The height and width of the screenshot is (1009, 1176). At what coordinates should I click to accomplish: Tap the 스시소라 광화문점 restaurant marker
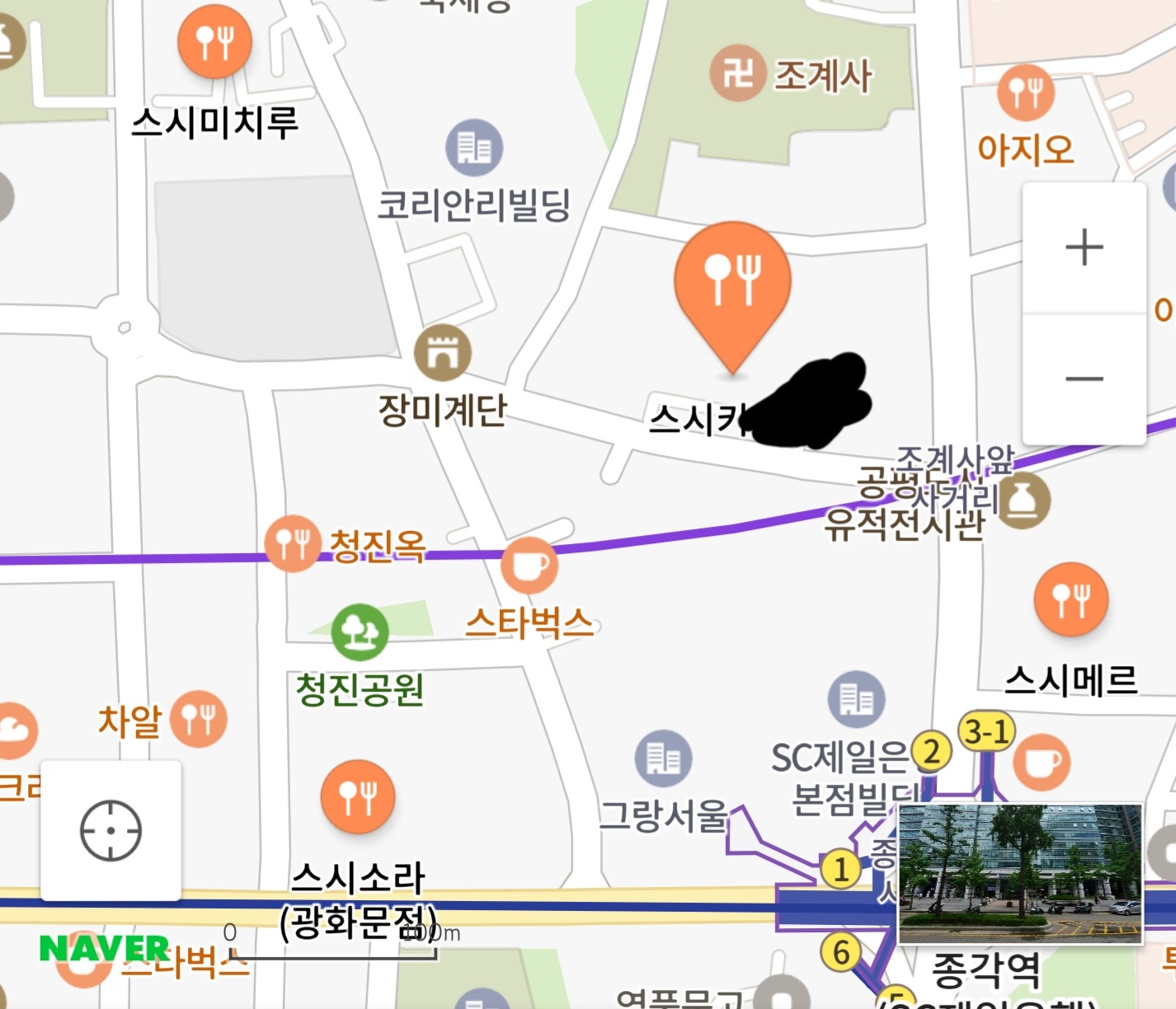(358, 796)
